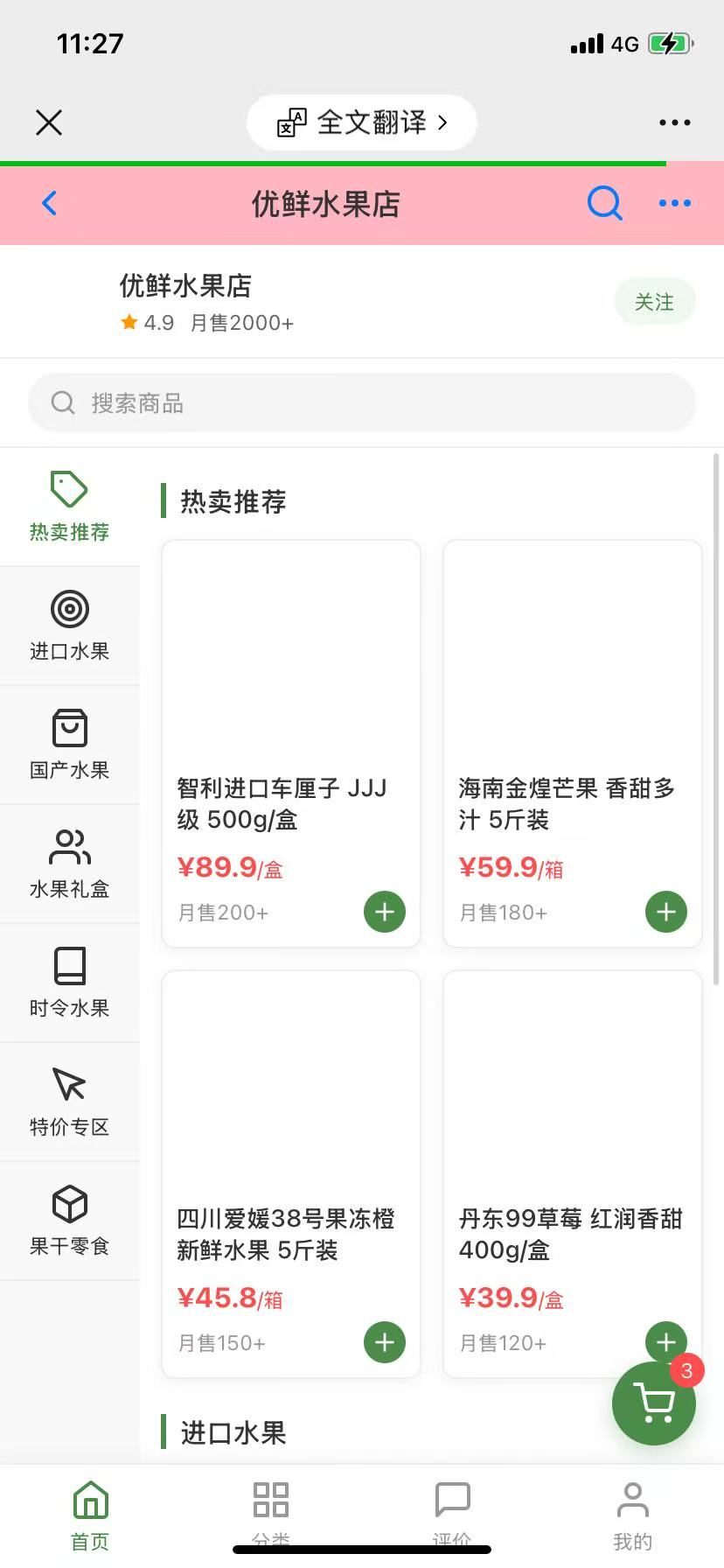Go back from 优鲜水果店 store page
This screenshot has width=724, height=1568.
[x=50, y=204]
